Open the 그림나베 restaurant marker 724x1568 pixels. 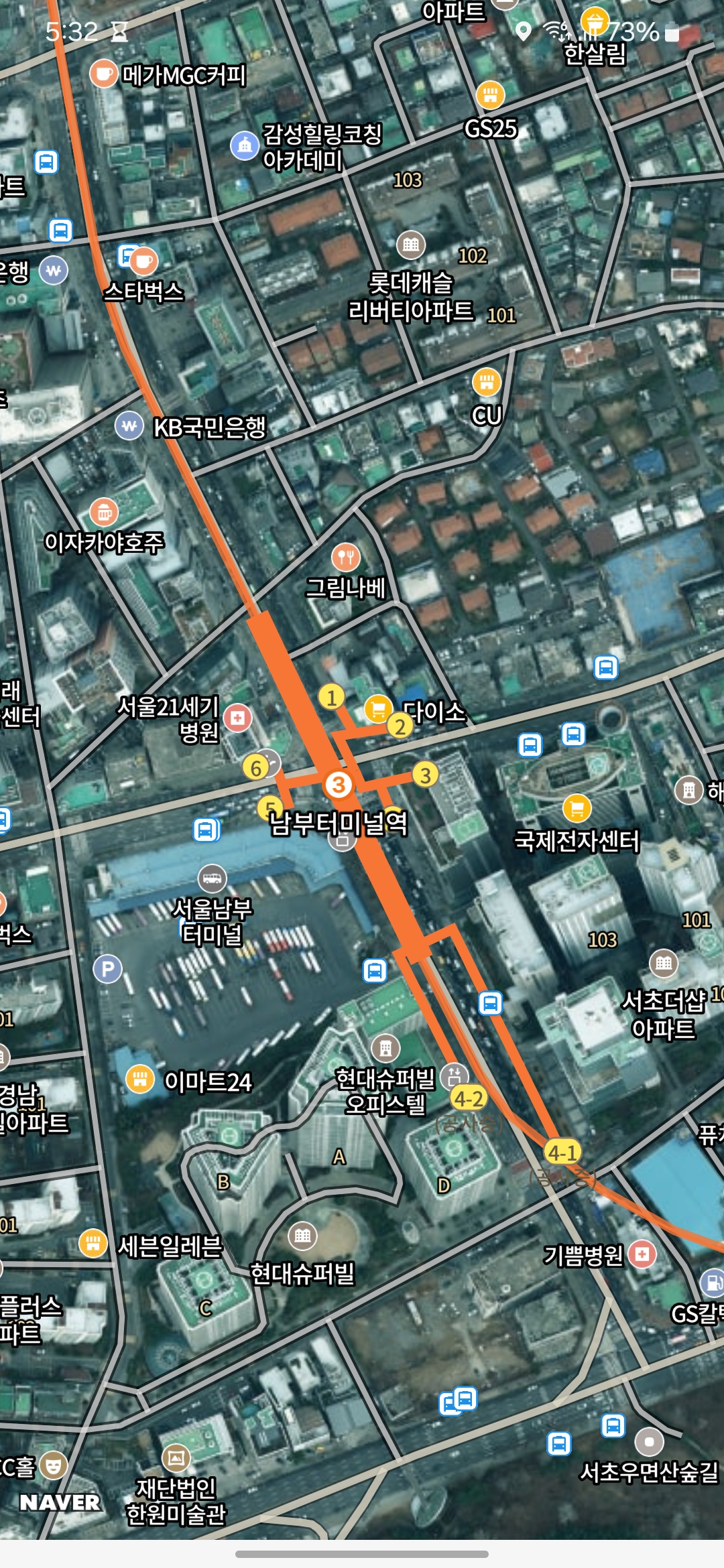(346, 556)
